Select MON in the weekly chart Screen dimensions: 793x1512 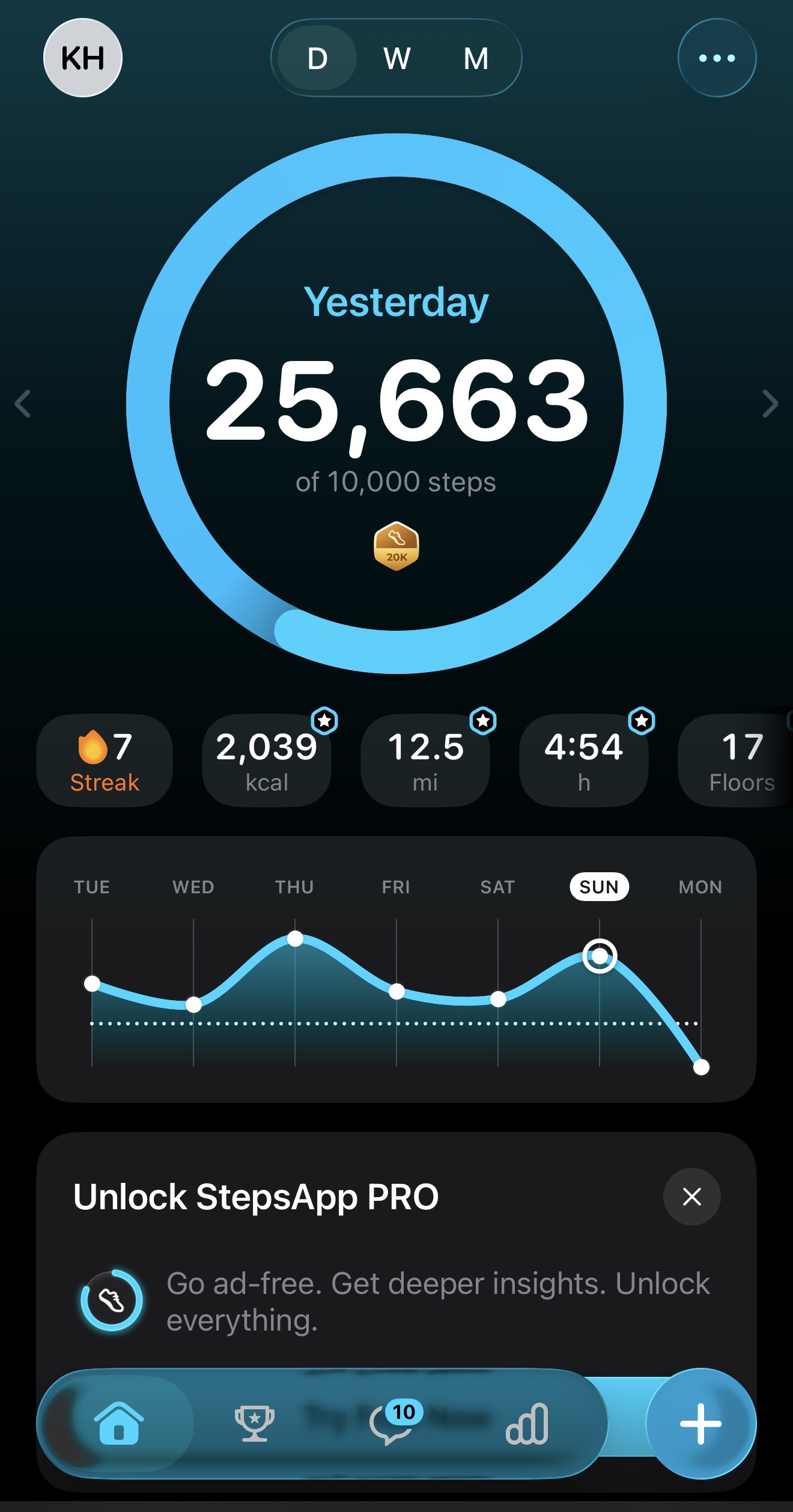coord(700,887)
